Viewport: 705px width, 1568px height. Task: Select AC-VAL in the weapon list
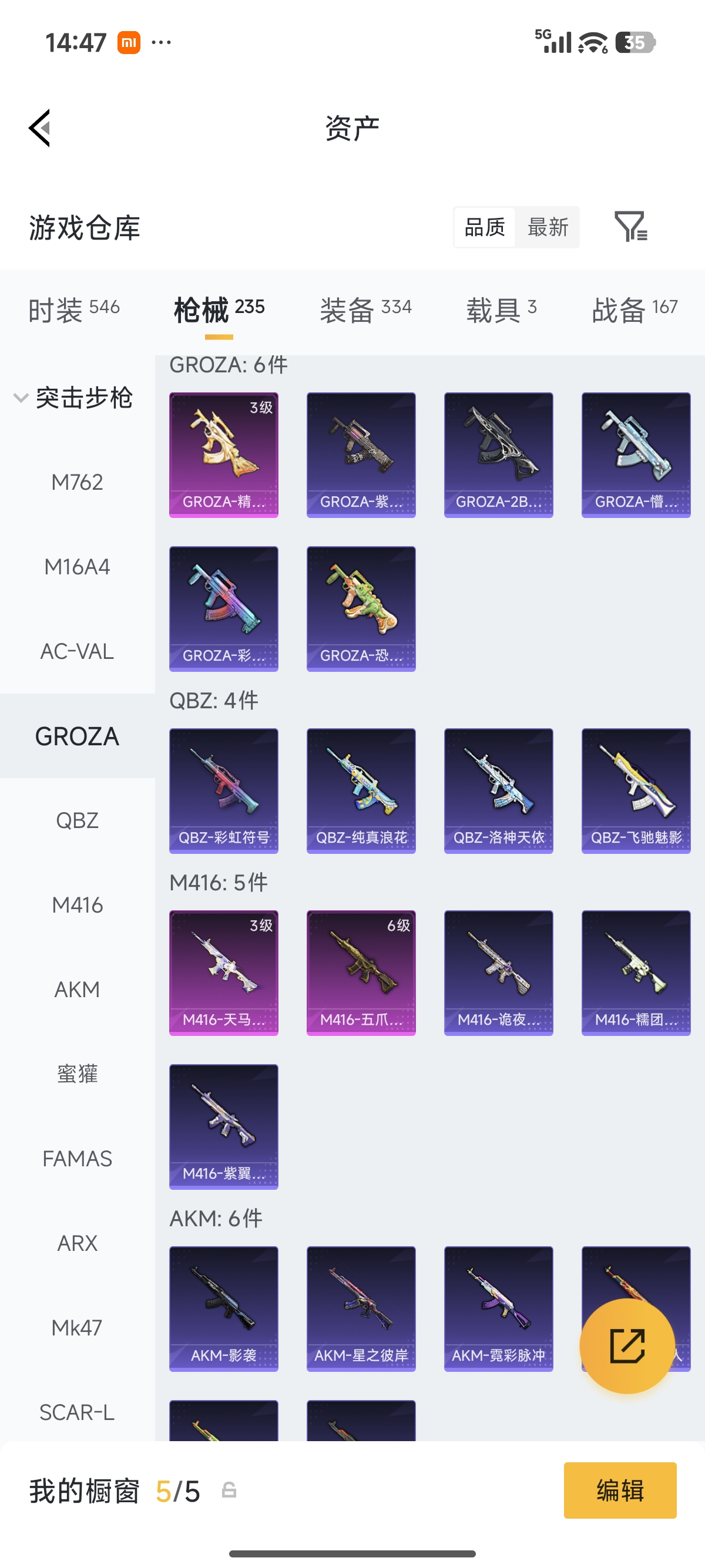[78, 651]
